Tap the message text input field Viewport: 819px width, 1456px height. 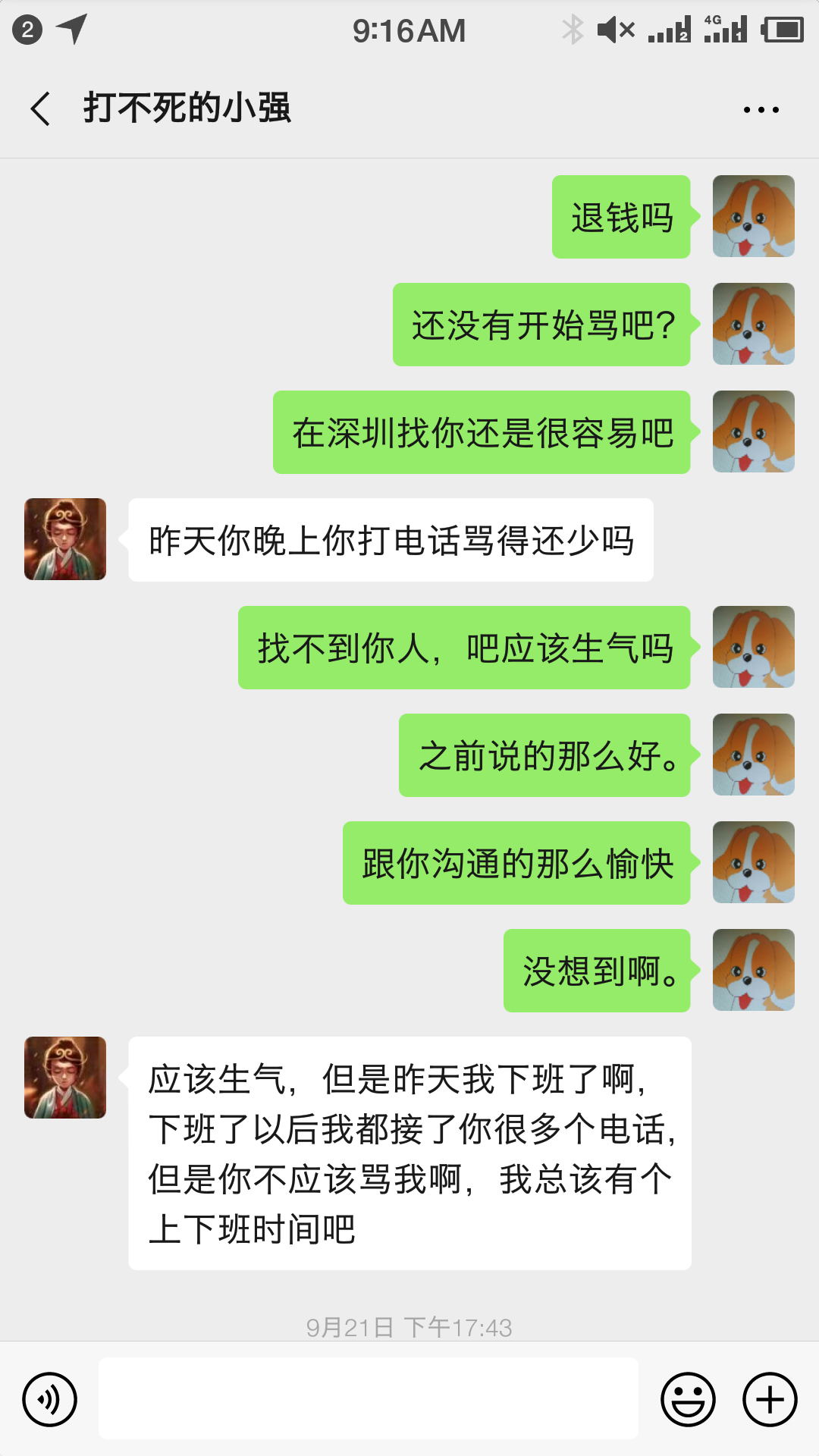tap(368, 1399)
